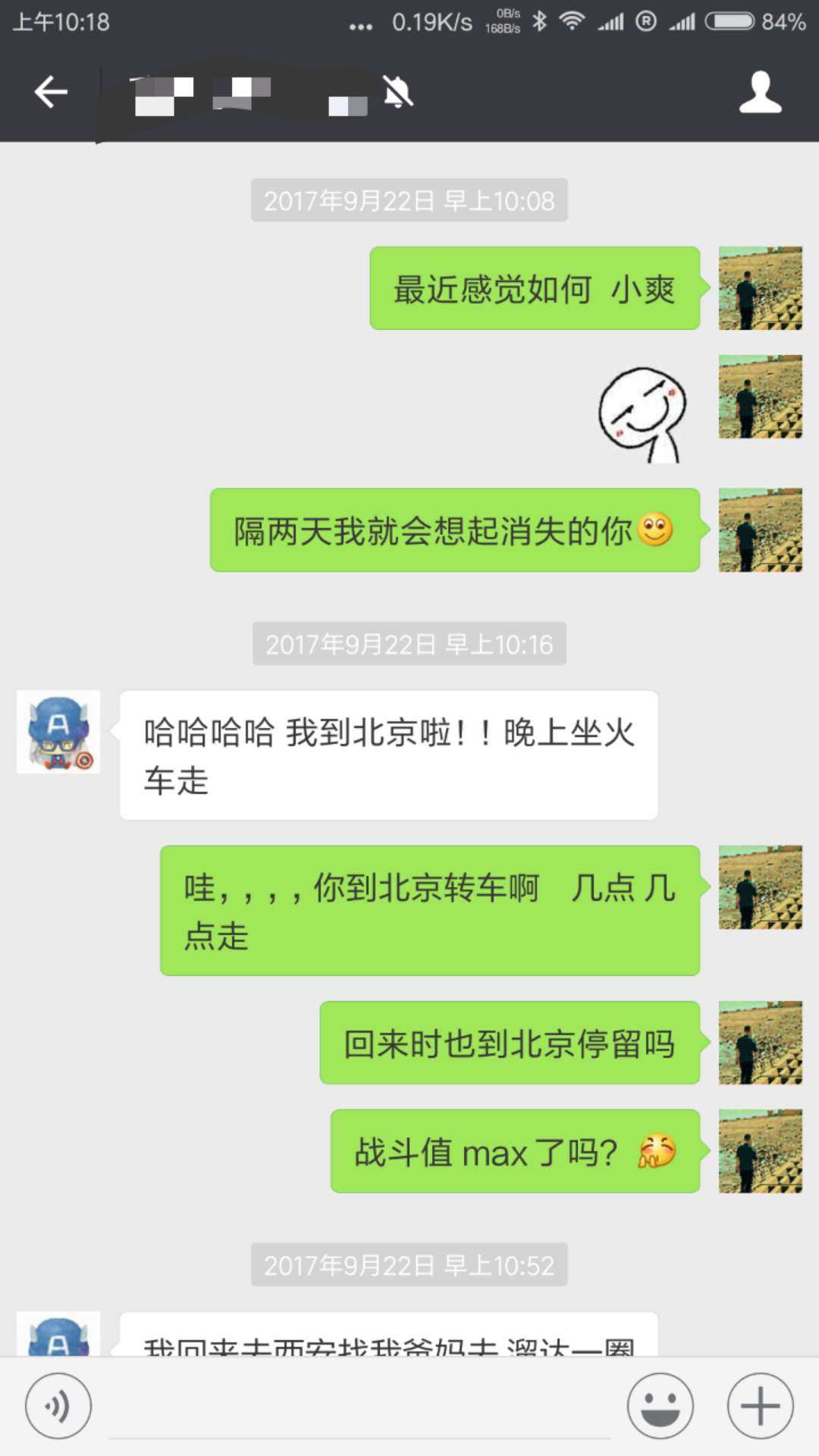Open the Captain America avatar's profile

point(58,732)
